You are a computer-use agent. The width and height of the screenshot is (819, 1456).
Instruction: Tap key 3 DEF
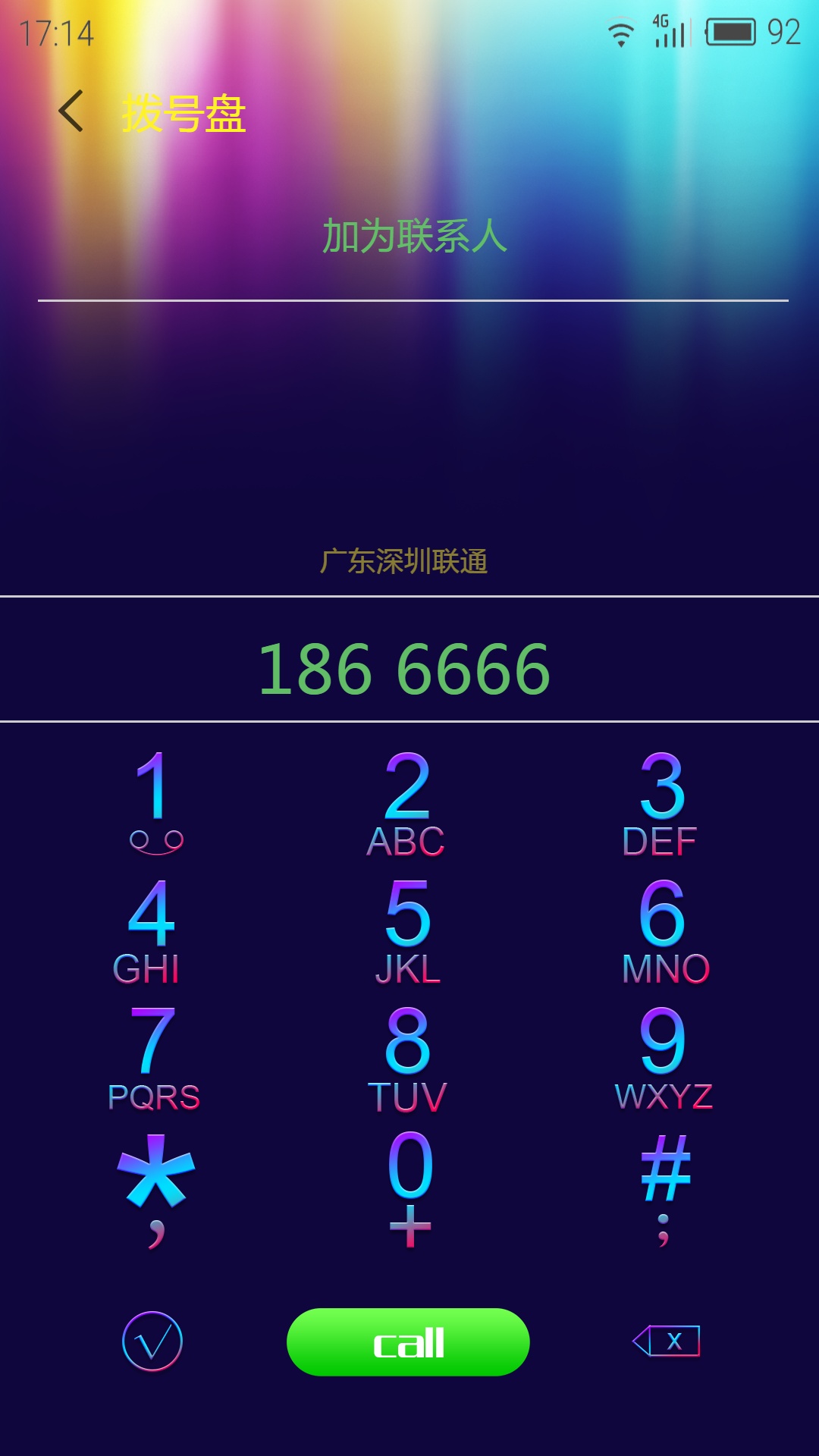point(661,805)
